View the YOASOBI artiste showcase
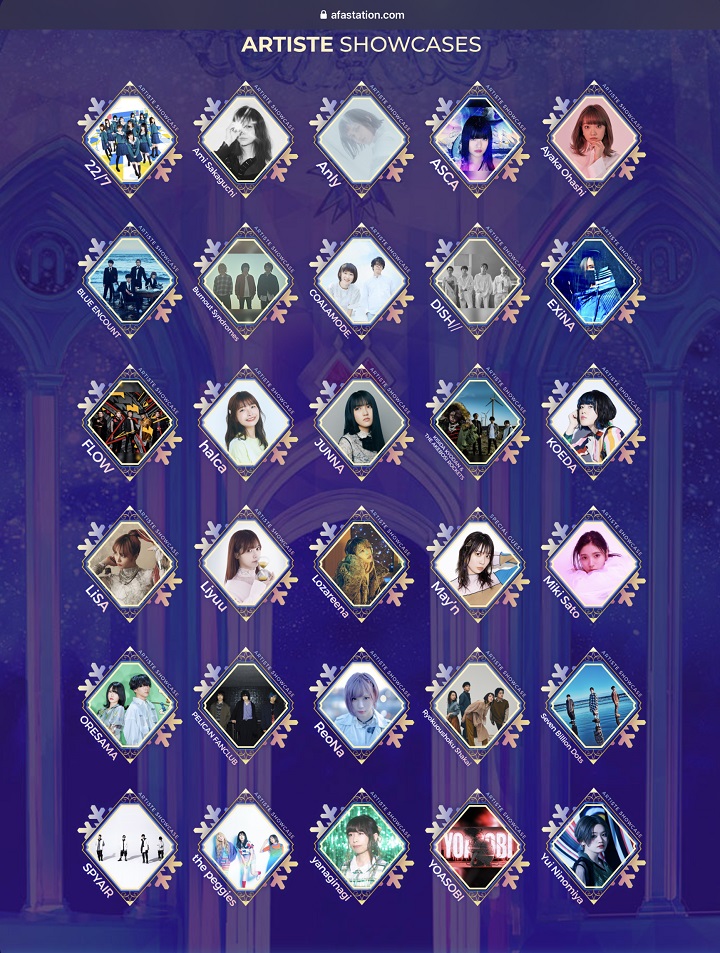Image resolution: width=720 pixels, height=953 pixels. point(476,846)
